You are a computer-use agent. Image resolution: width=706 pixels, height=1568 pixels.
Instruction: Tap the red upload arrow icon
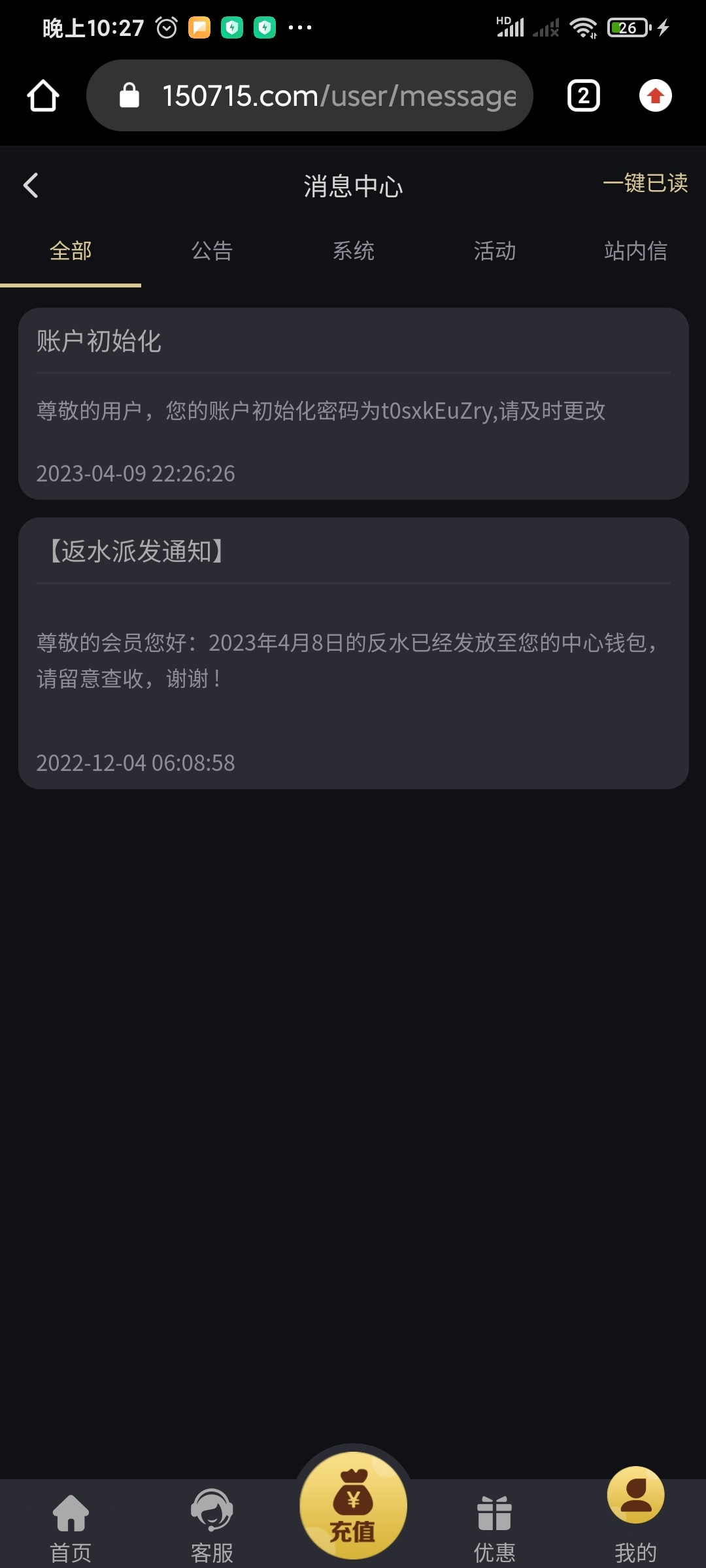[656, 96]
